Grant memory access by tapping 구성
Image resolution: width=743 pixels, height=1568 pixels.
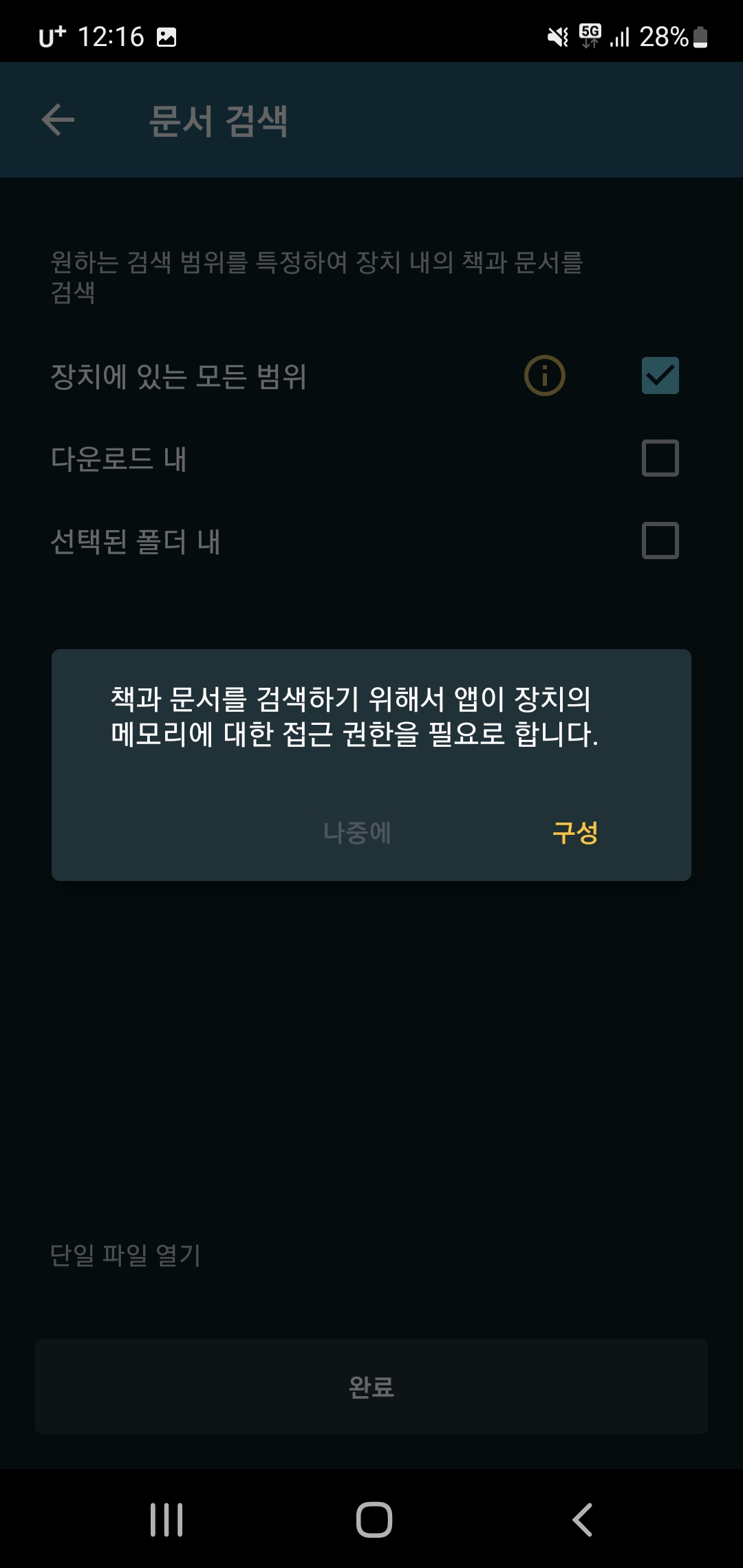tap(575, 833)
